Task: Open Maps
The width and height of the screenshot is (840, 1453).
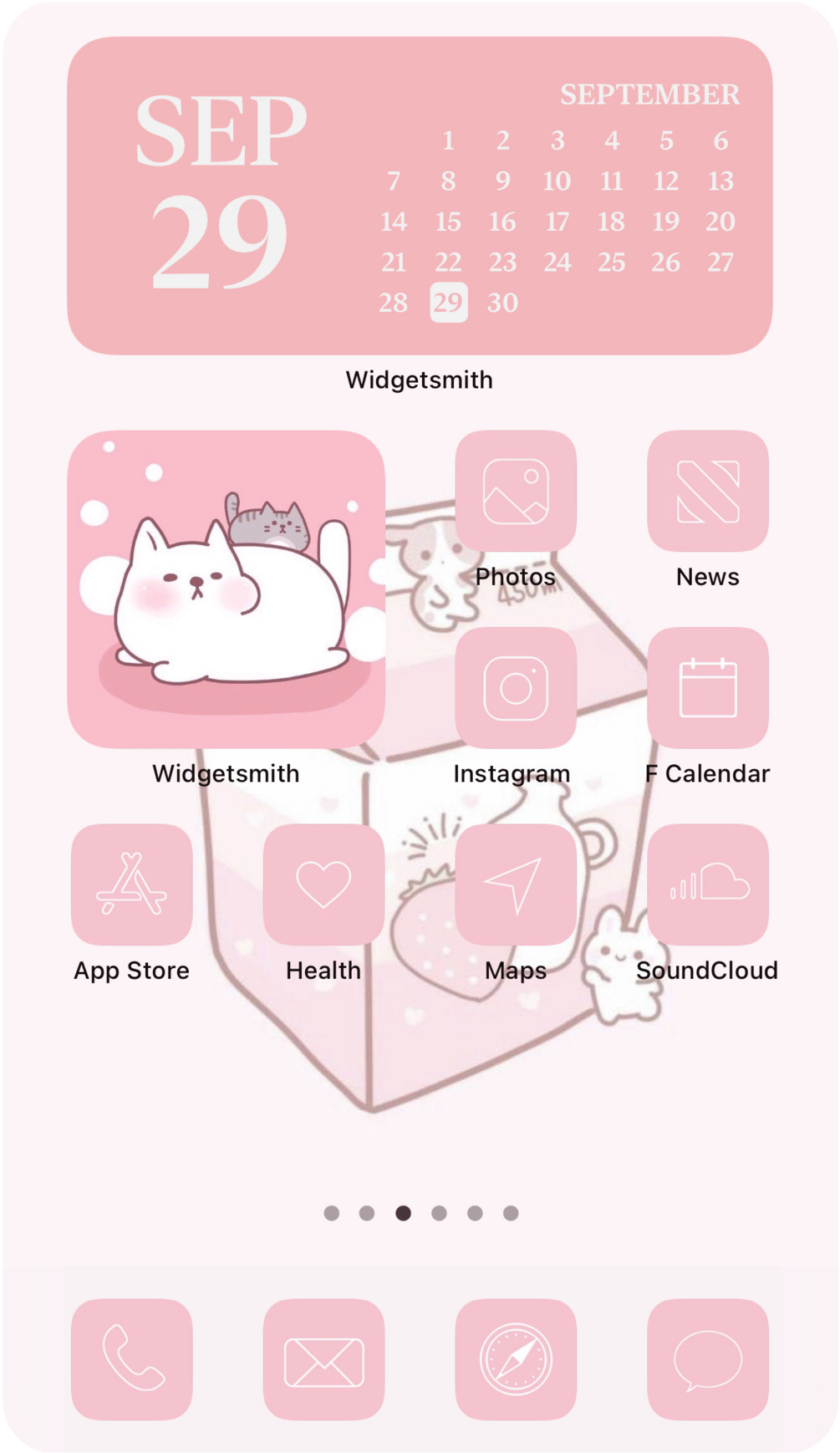Action: point(516,885)
